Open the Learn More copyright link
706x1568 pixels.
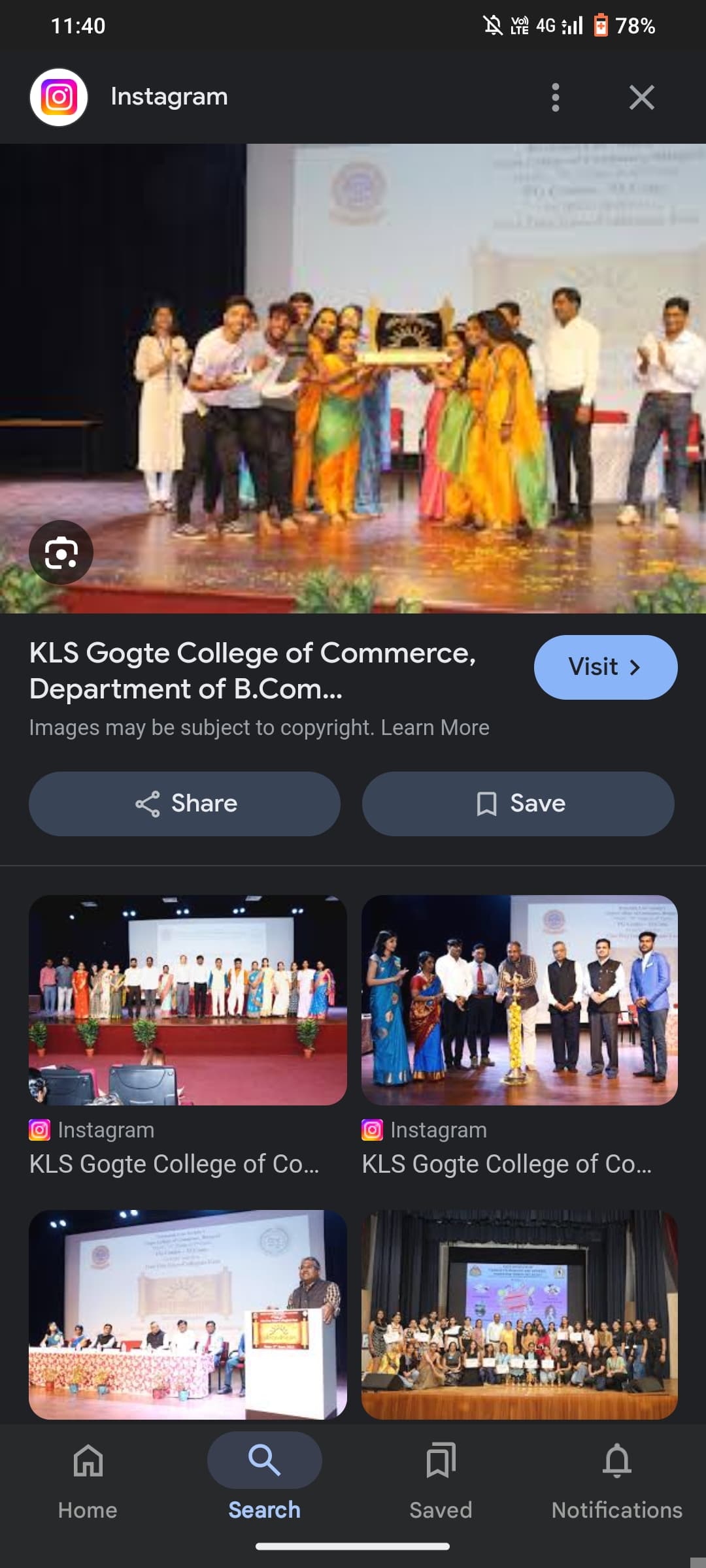point(435,728)
